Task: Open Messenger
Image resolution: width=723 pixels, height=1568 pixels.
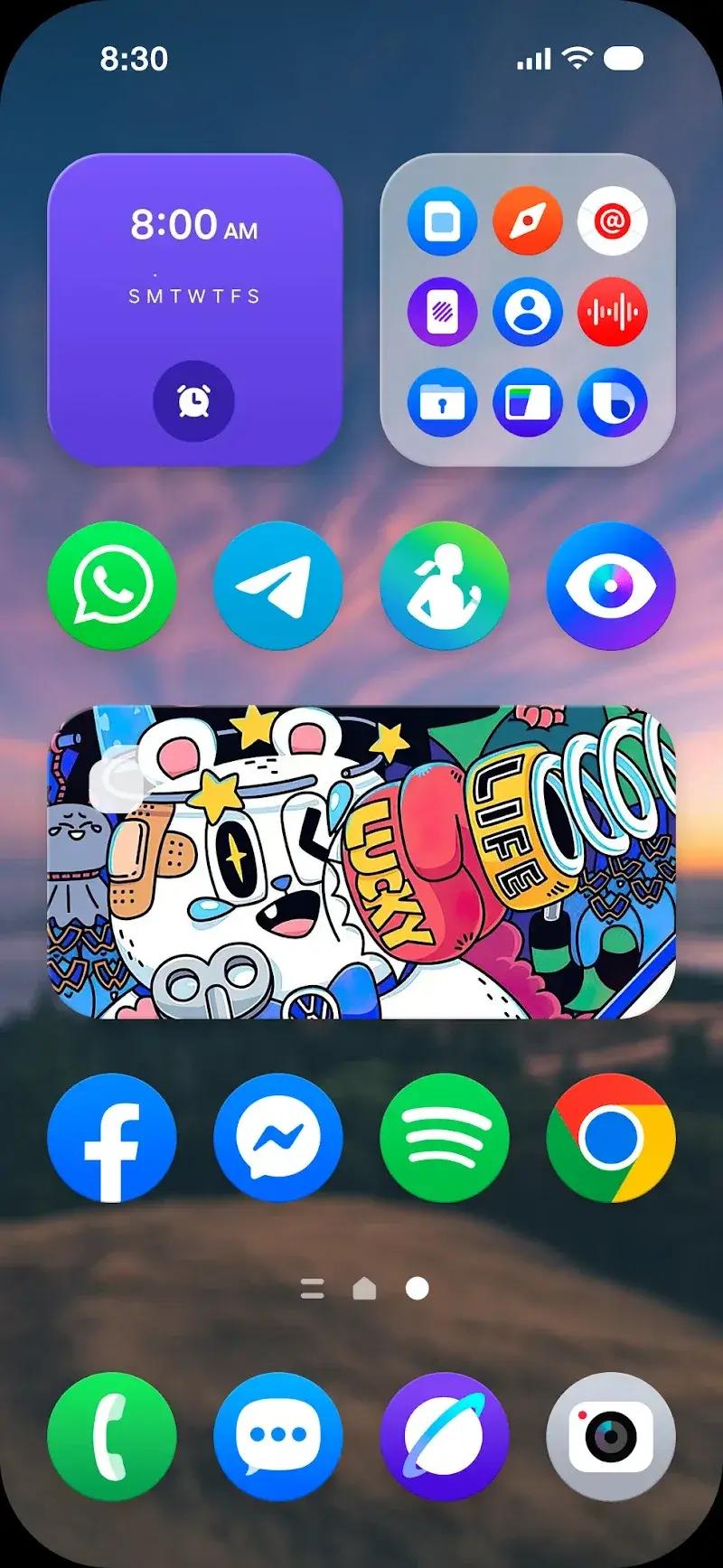Action: [x=278, y=1139]
